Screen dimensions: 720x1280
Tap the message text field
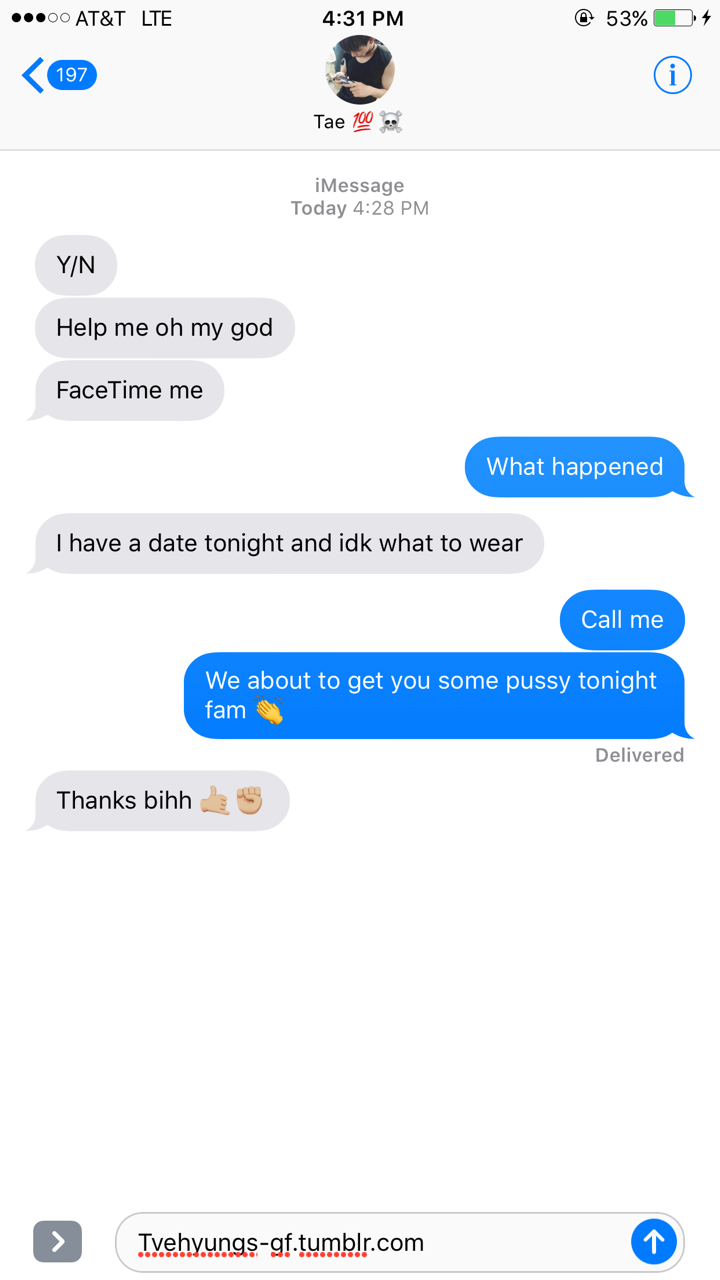(x=370, y=1242)
